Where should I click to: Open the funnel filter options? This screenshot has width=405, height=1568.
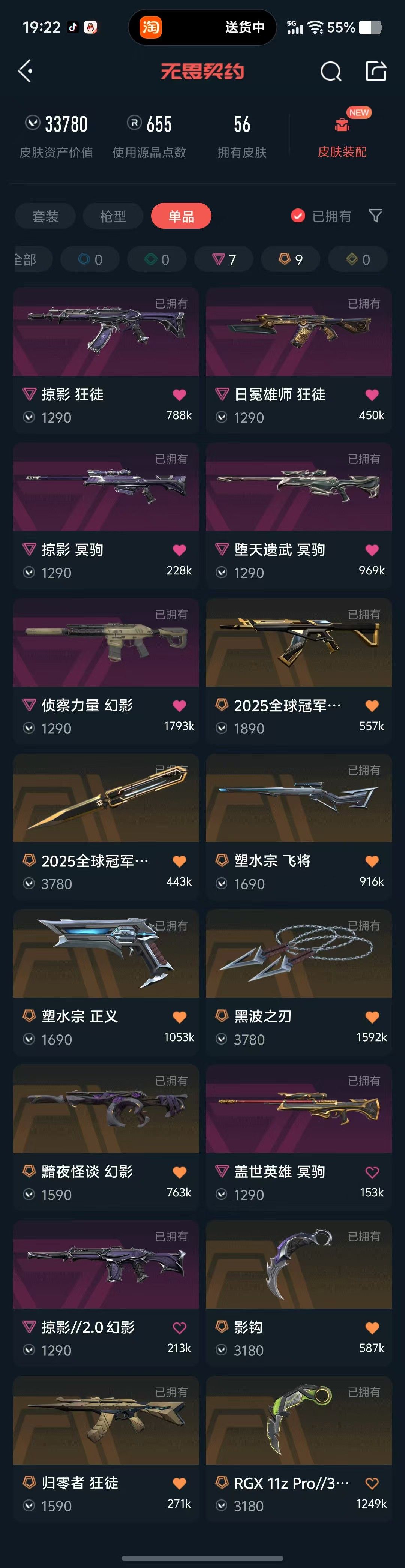tap(376, 216)
